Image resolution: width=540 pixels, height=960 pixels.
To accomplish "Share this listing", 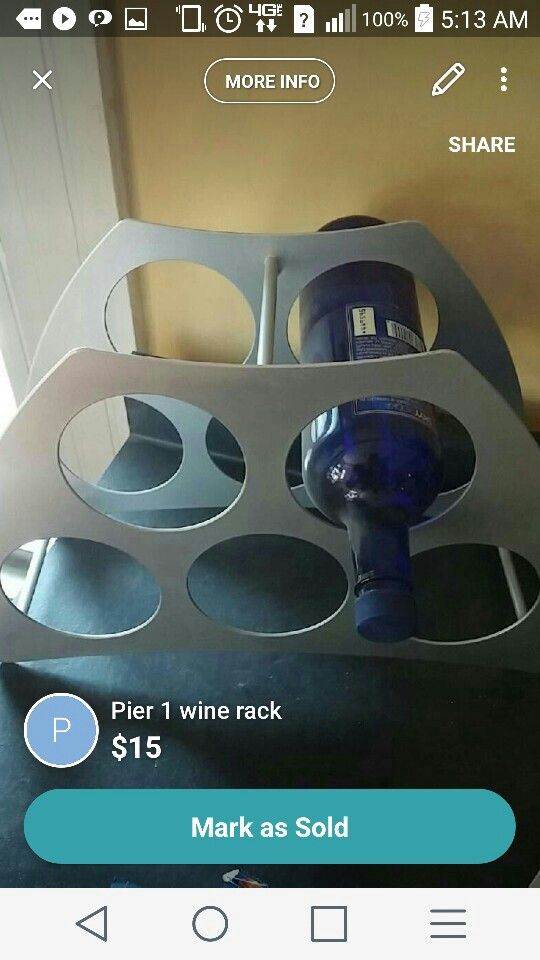I will point(482,144).
